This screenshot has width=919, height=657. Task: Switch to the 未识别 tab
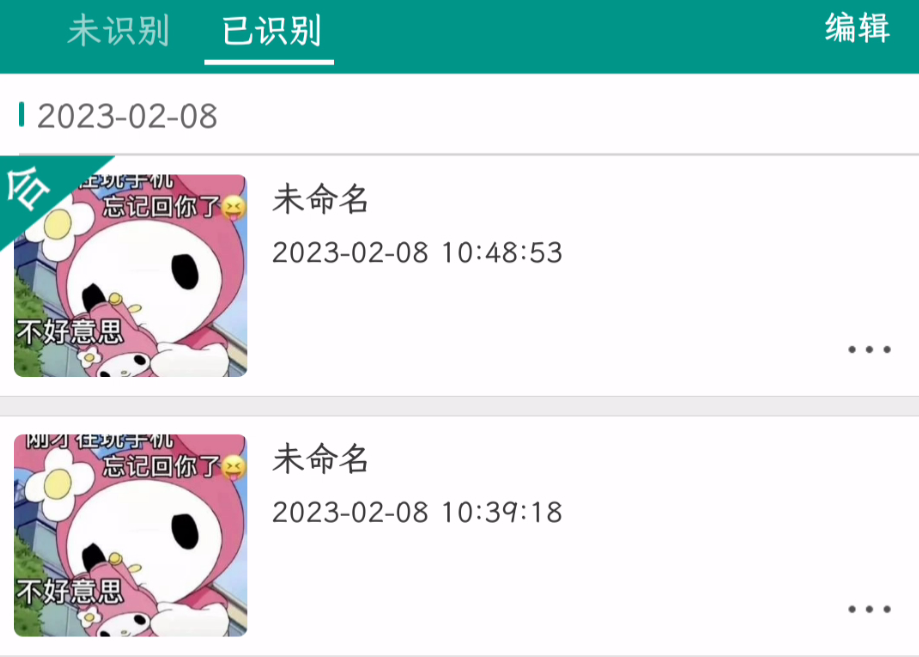(118, 31)
